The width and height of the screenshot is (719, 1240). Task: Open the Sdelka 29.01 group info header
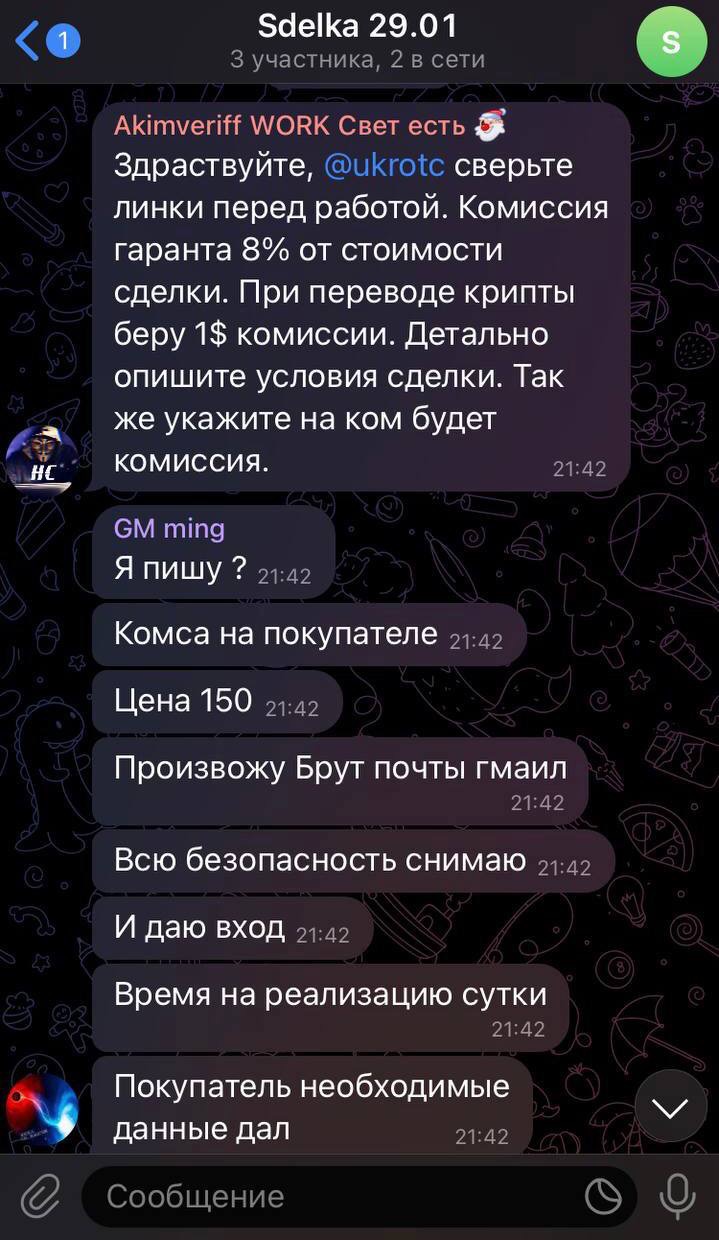click(x=357, y=40)
